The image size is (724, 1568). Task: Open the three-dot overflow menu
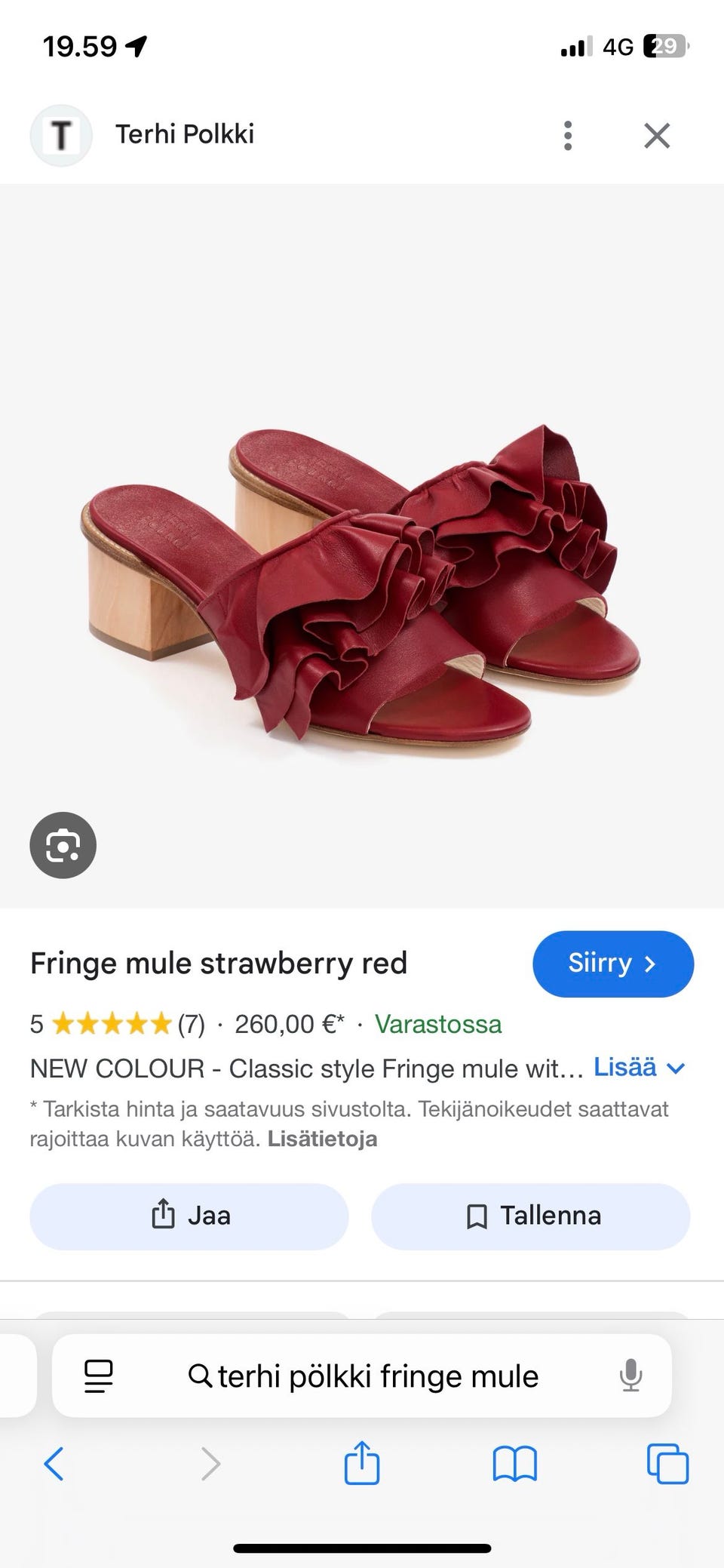tap(568, 136)
